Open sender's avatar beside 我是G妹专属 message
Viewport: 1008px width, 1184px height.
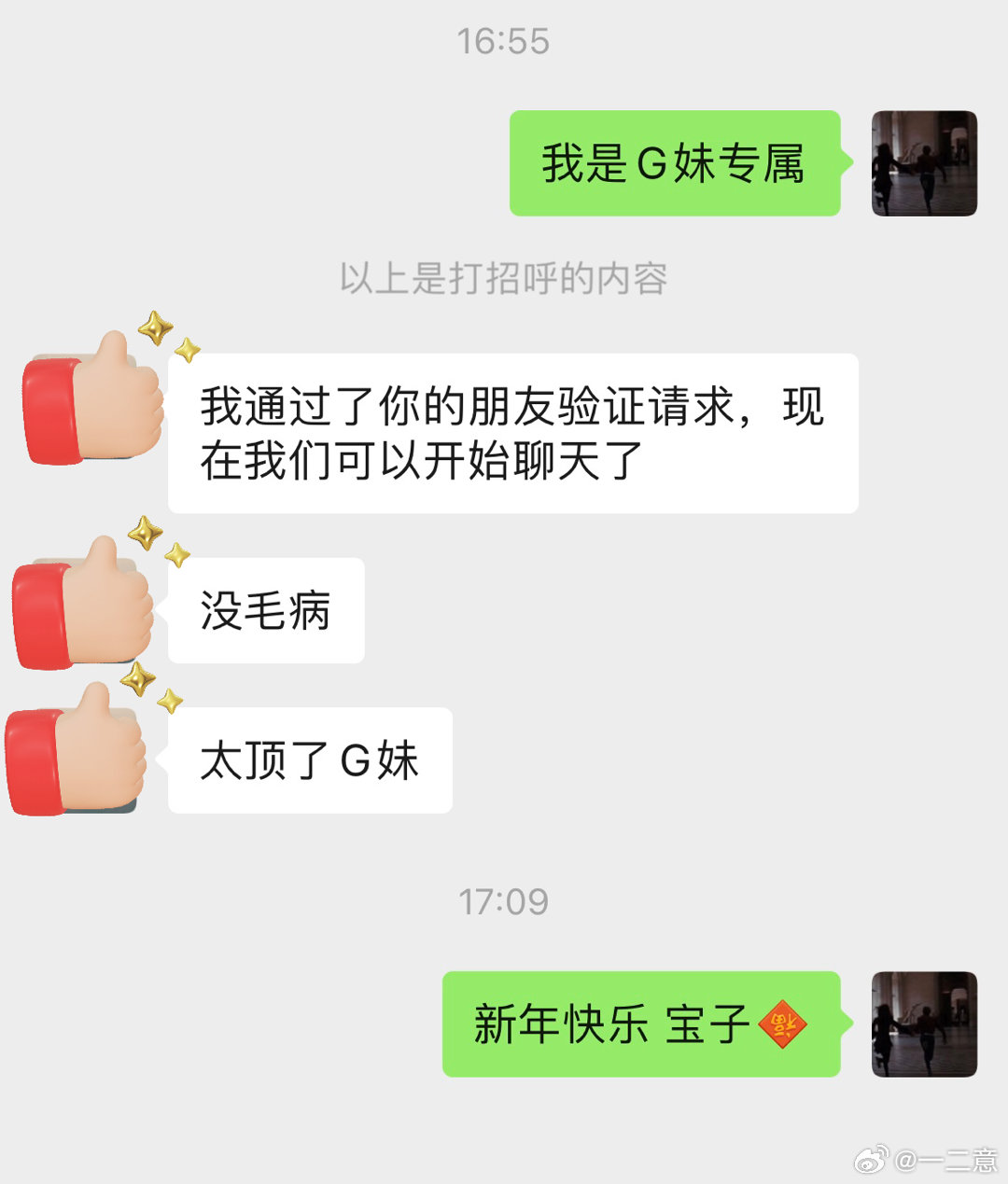[x=924, y=164]
